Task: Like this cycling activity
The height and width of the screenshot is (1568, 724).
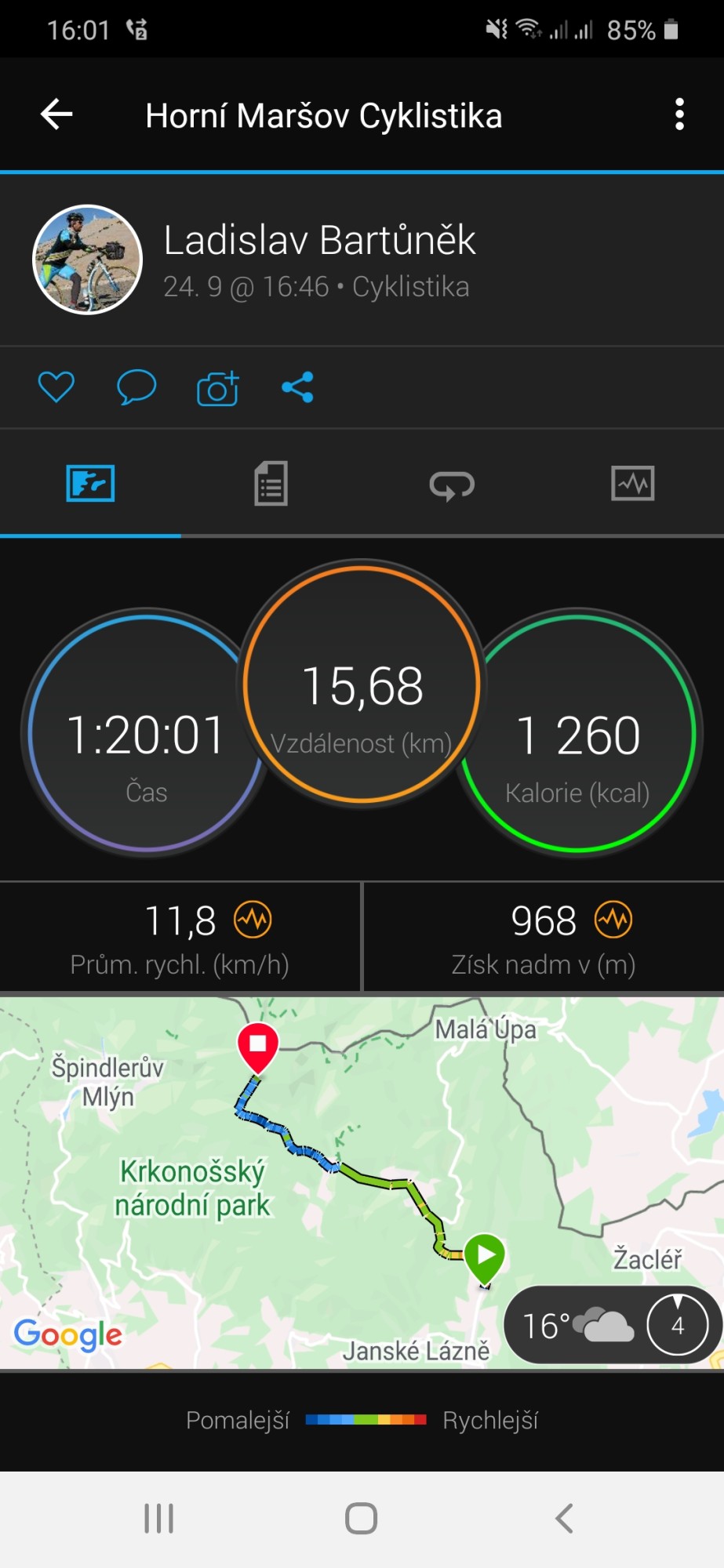Action: (x=56, y=387)
